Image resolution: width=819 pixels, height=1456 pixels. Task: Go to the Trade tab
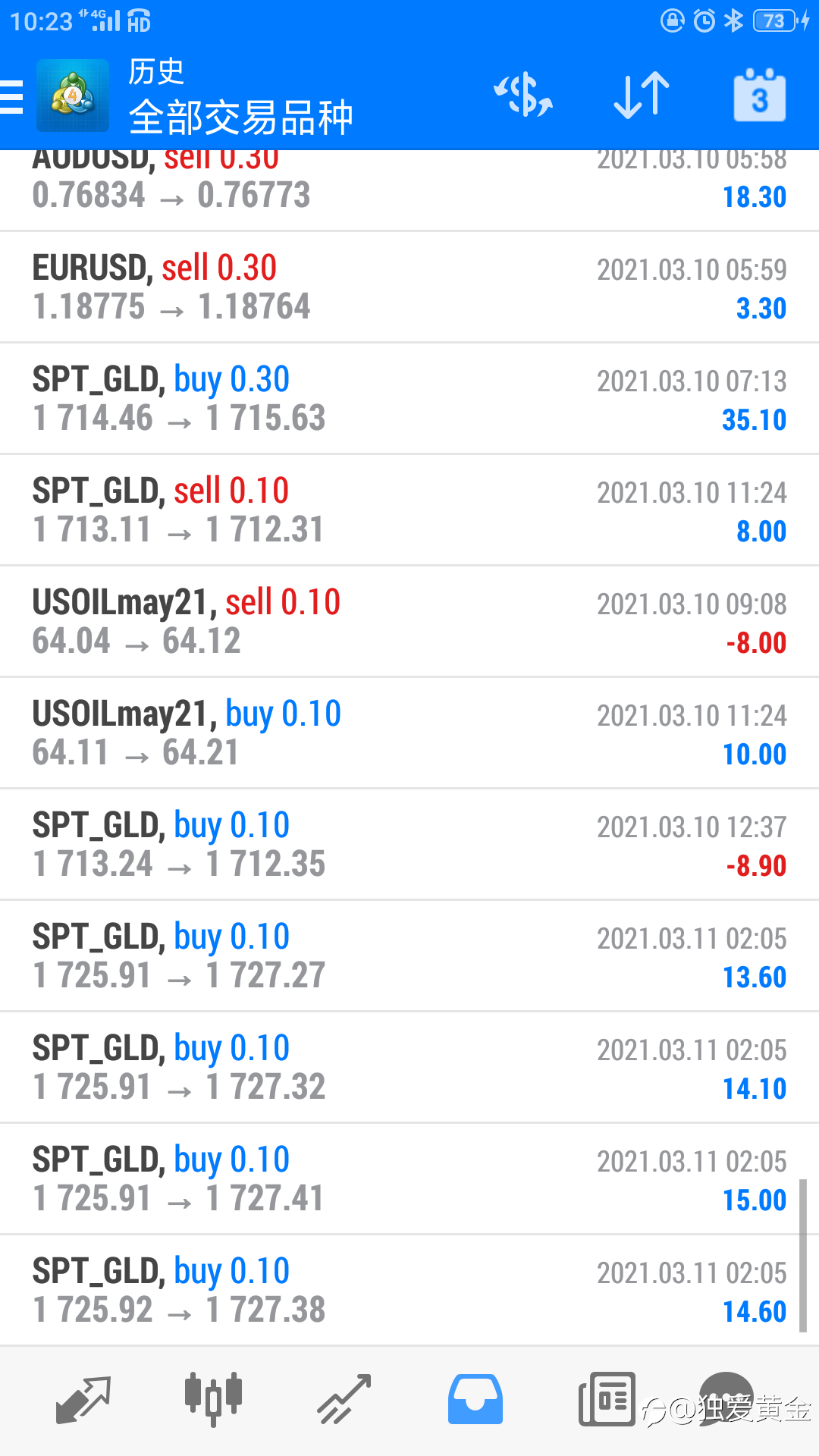coord(344,1399)
